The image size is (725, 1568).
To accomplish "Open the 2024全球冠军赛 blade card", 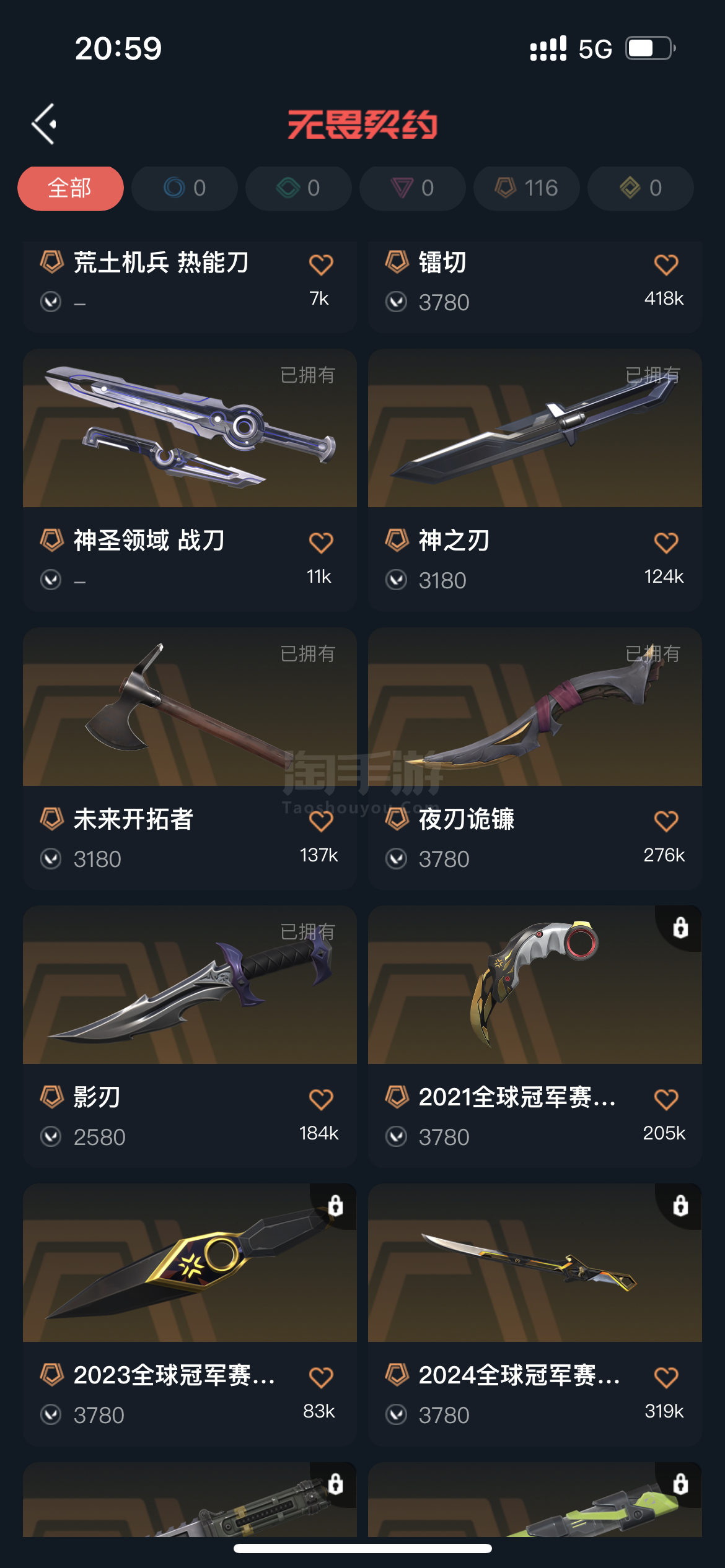I will click(535, 1315).
